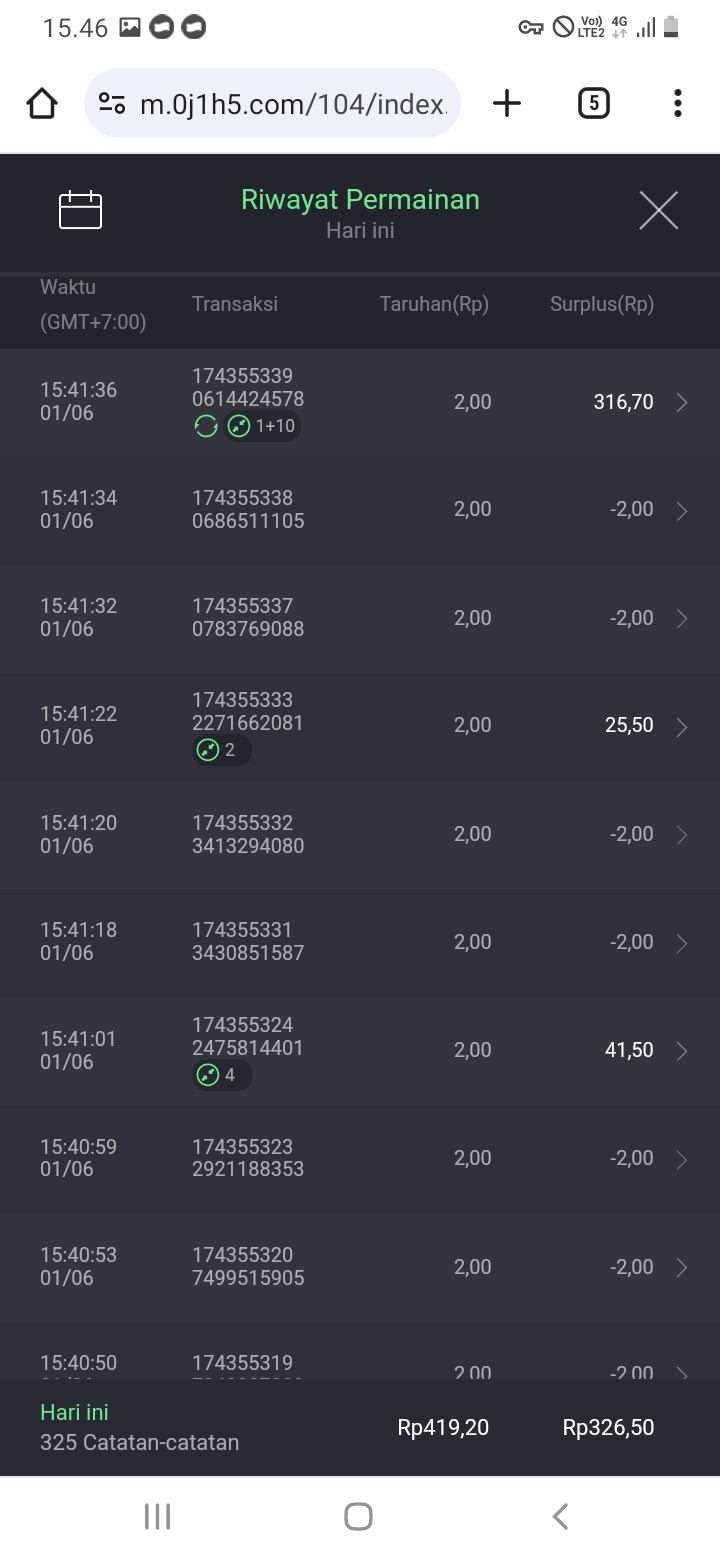Image resolution: width=720 pixels, height=1560 pixels.
Task: Show the open tabs switcher
Action: pos(593,103)
